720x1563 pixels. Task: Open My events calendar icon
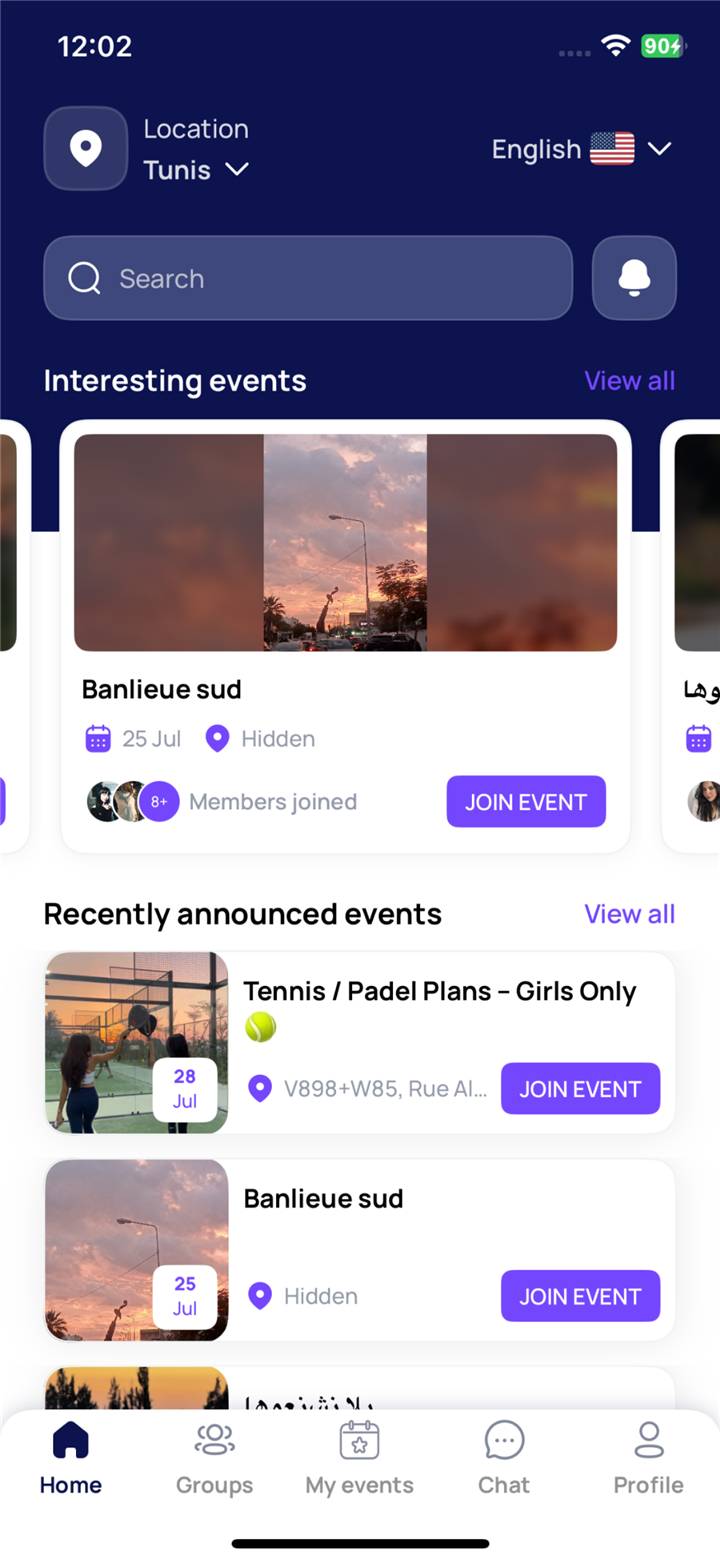coord(358,1440)
